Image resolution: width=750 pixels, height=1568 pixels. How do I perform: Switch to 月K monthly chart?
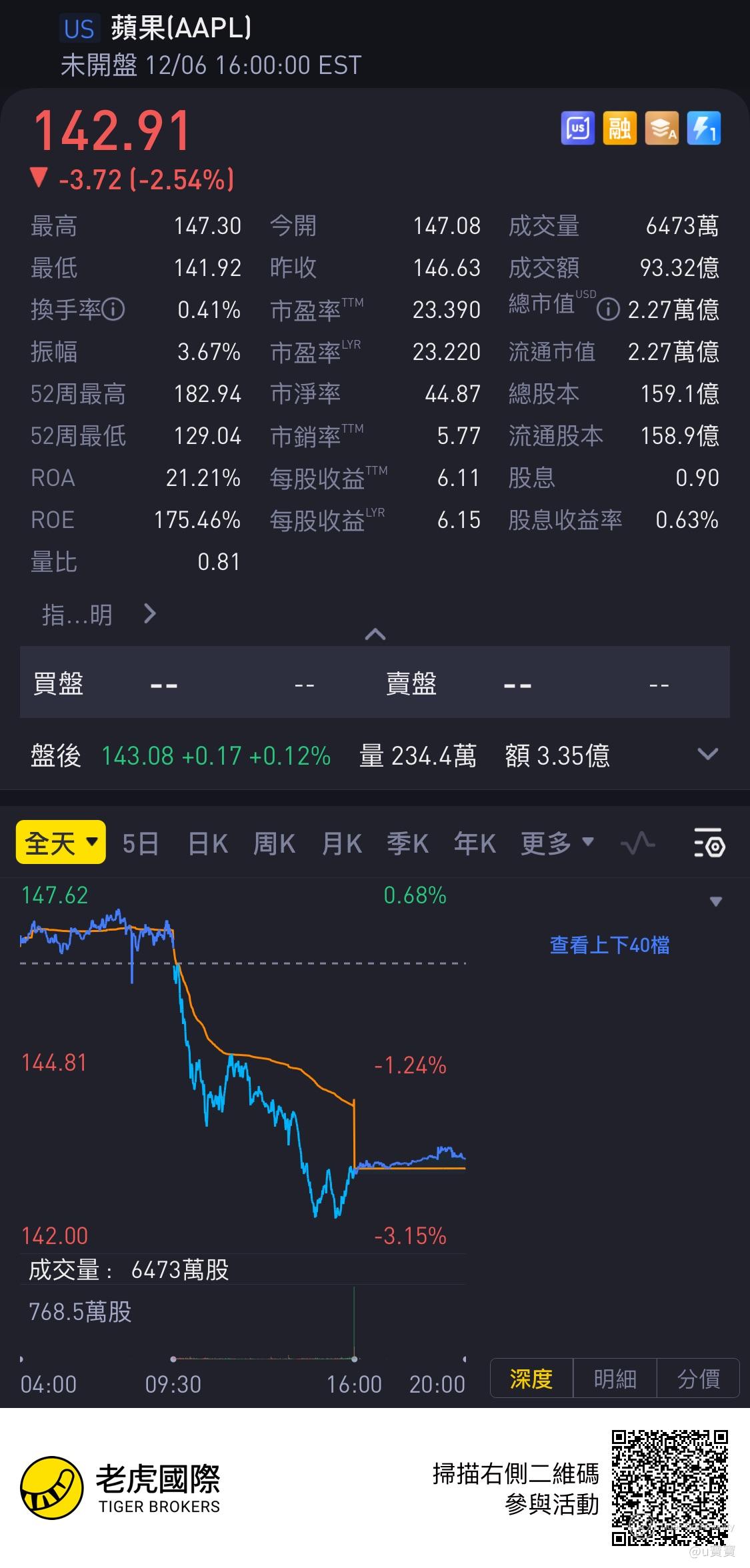(341, 844)
